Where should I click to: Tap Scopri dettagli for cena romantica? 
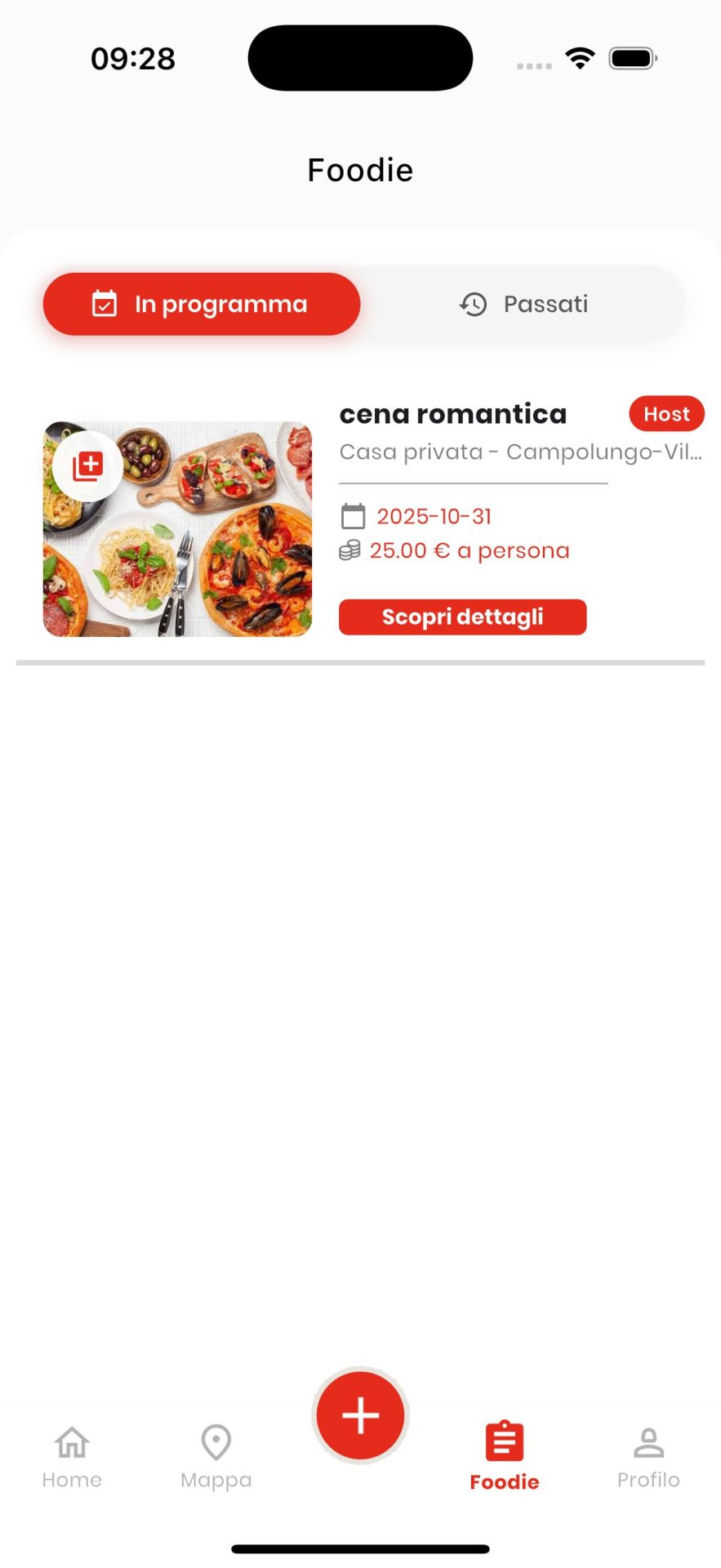(462, 617)
